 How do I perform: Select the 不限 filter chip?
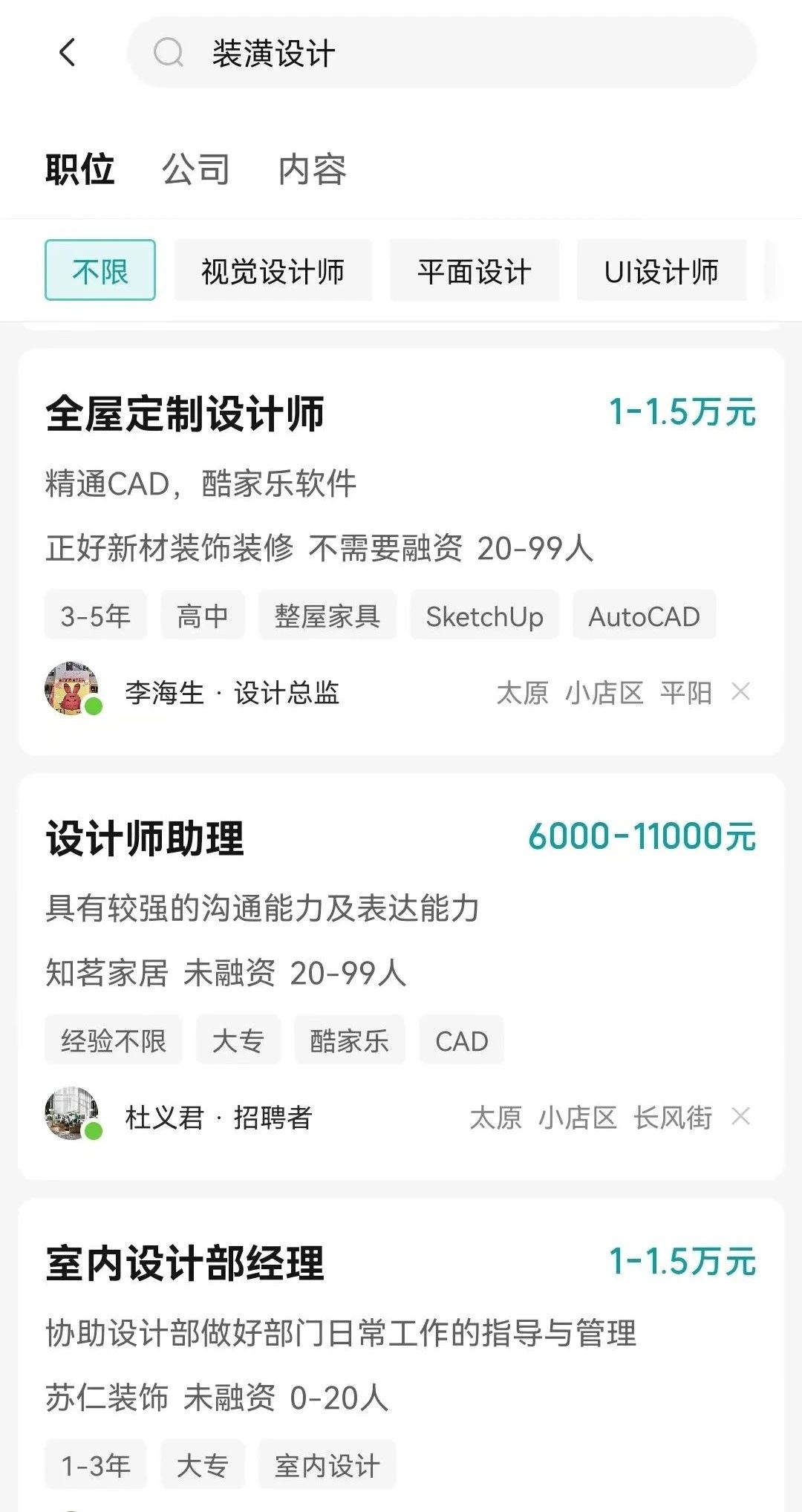100,270
